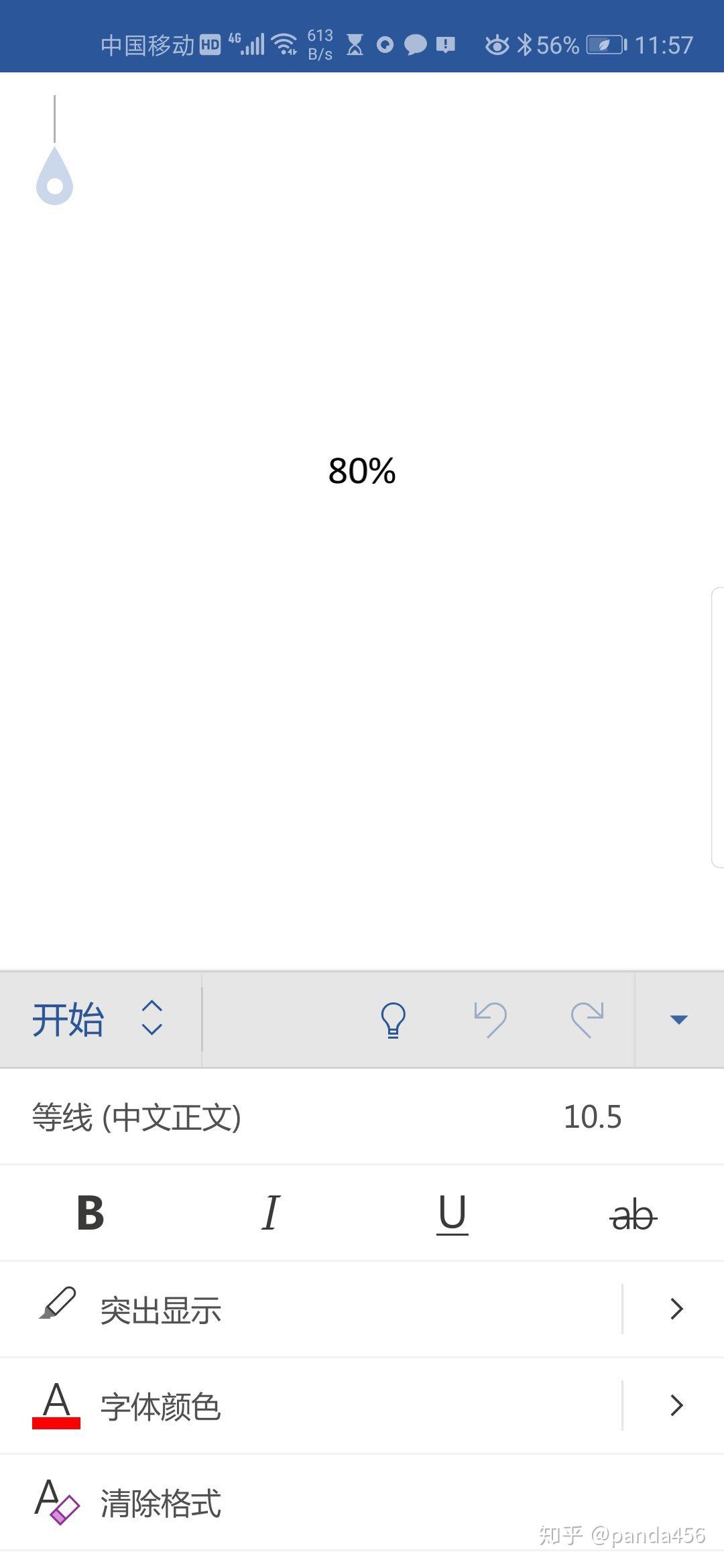Viewport: 724px width, 1568px height.
Task: Tap the lightbulb tell-me icon
Action: coord(394,1020)
